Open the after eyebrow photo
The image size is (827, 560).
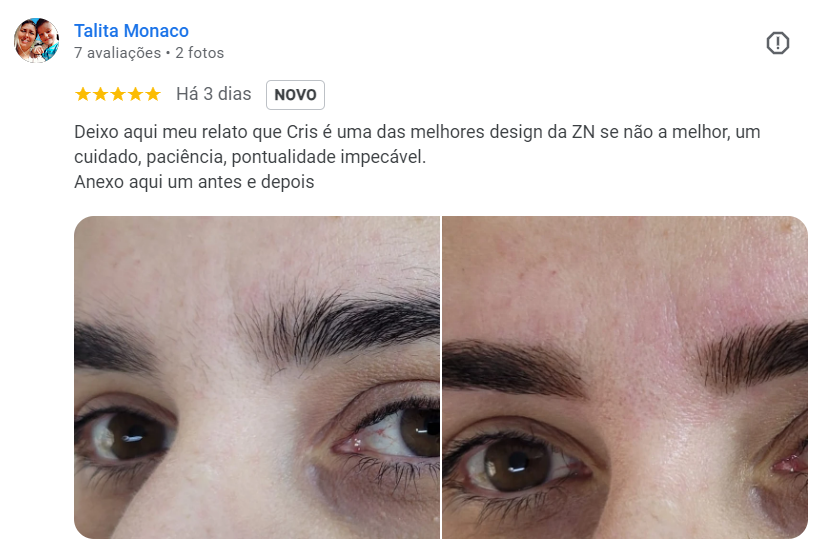(x=624, y=377)
